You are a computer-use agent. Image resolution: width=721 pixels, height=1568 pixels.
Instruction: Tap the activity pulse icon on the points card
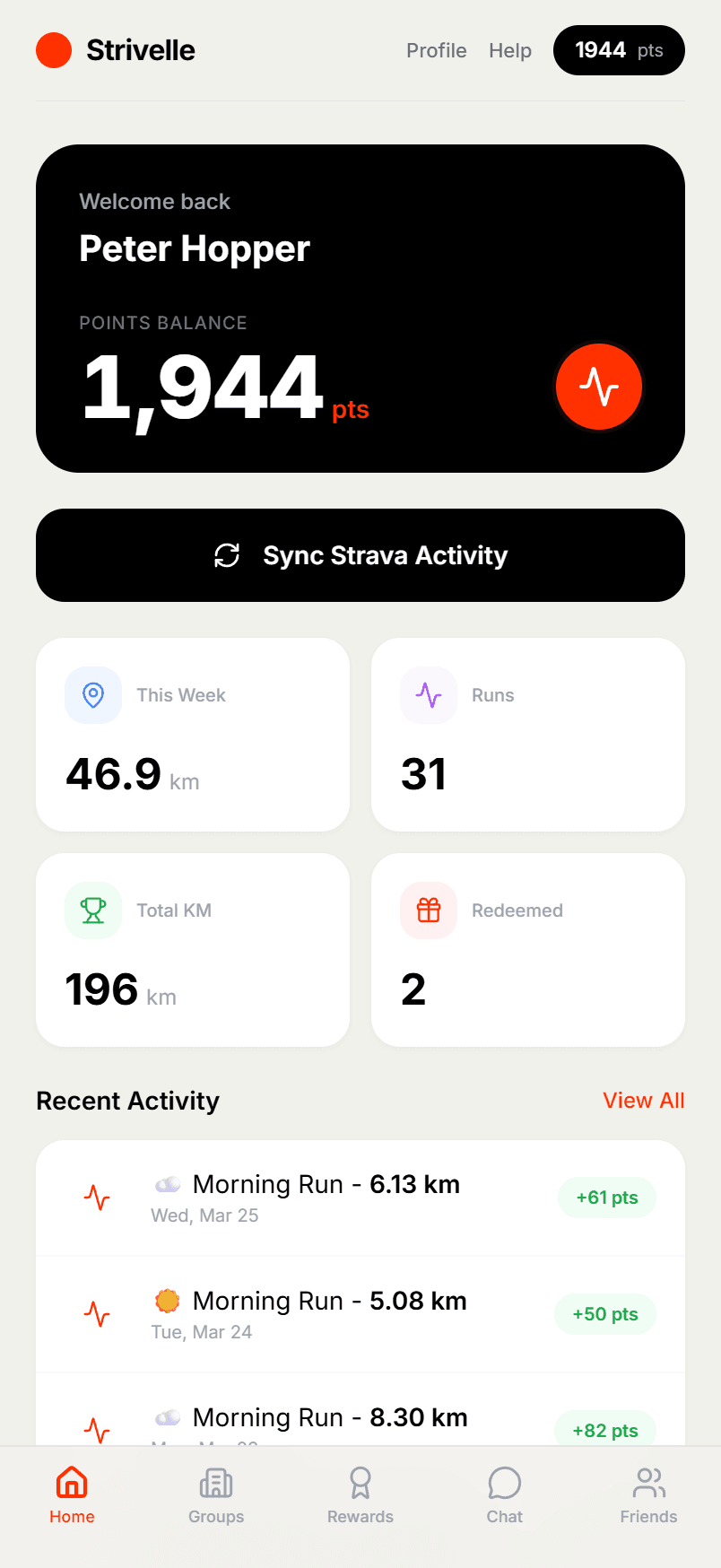coord(598,387)
